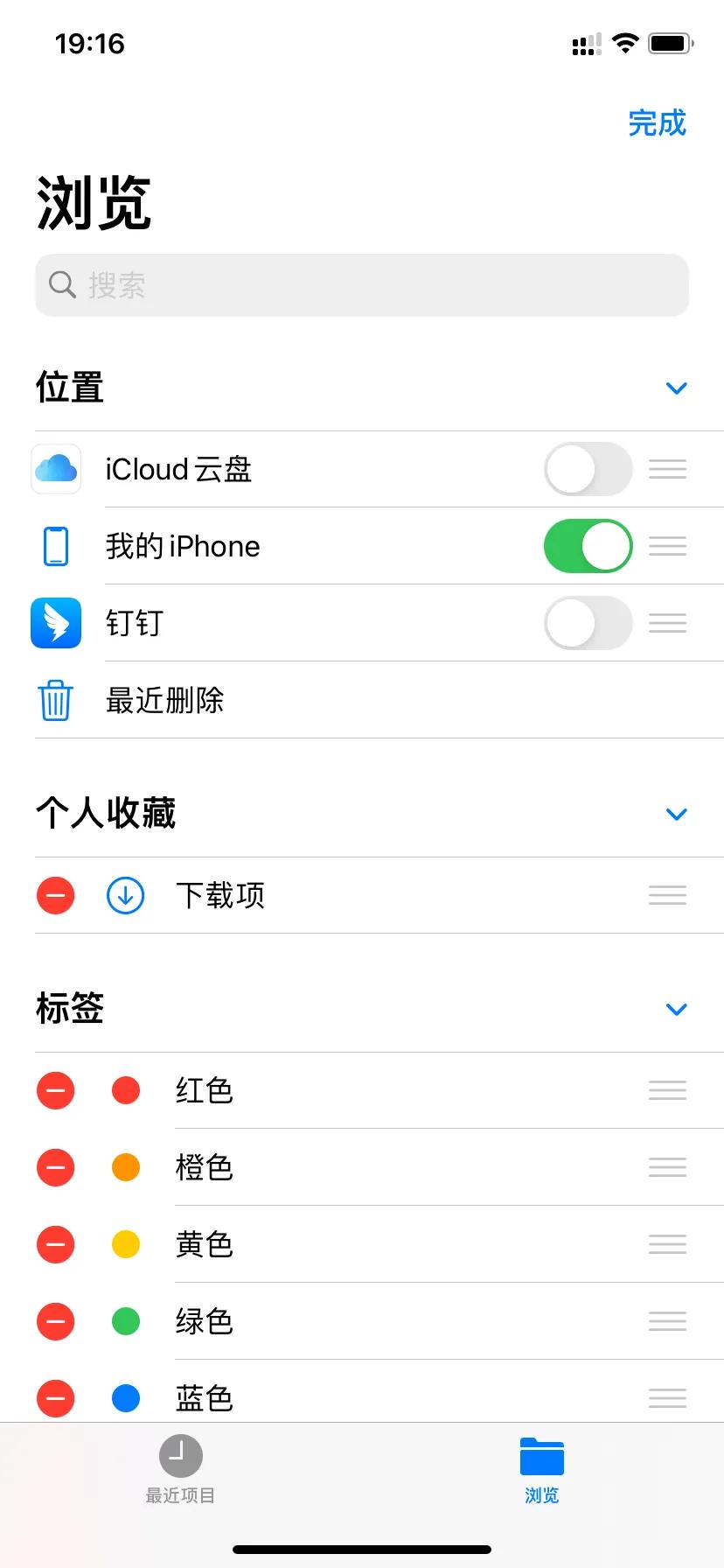Tap the 下载项 download arrow icon
Screen dimensions: 724x1568
coord(124,894)
